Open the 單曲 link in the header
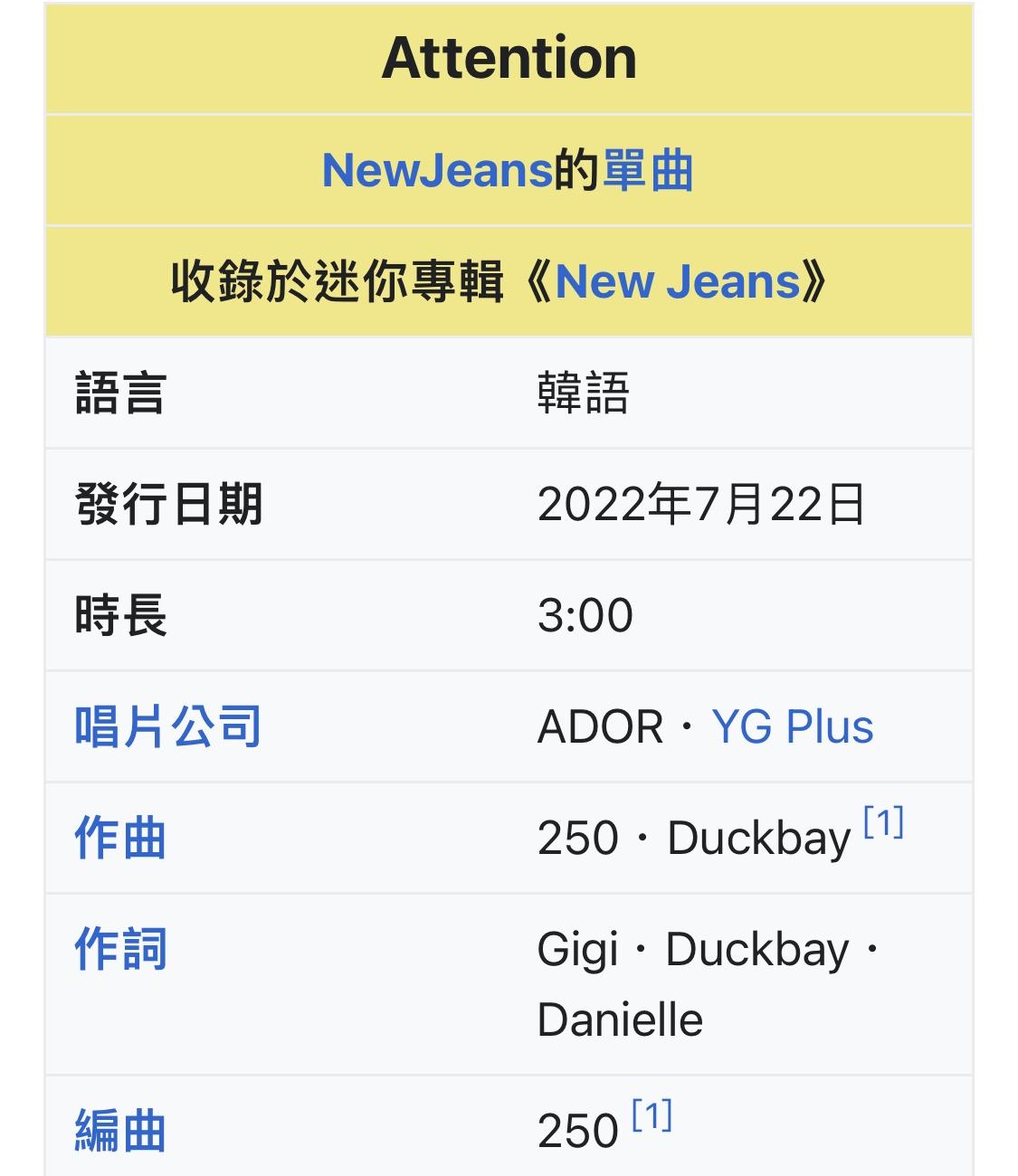This screenshot has width=1018, height=1176. click(648, 170)
